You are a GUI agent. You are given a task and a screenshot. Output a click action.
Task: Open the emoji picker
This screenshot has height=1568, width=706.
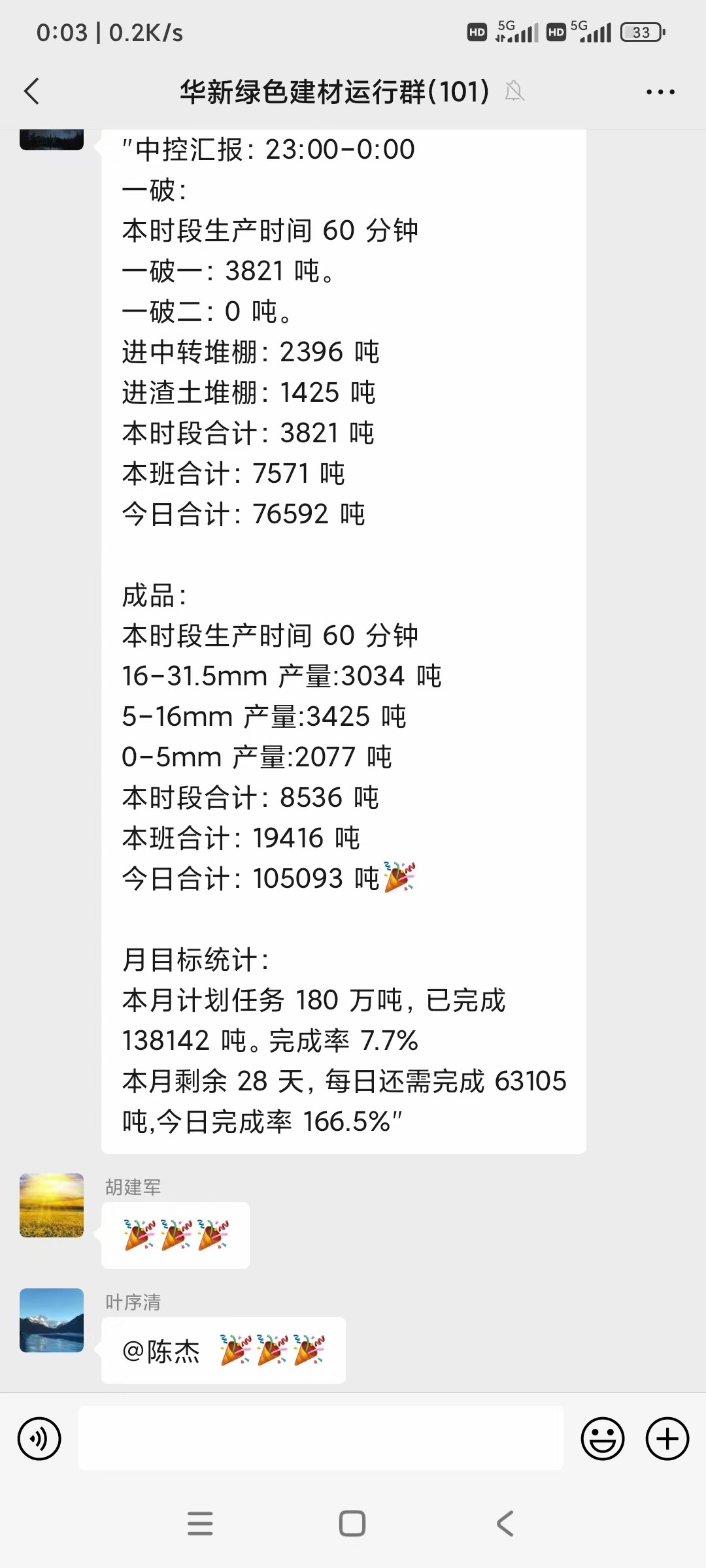[602, 1439]
